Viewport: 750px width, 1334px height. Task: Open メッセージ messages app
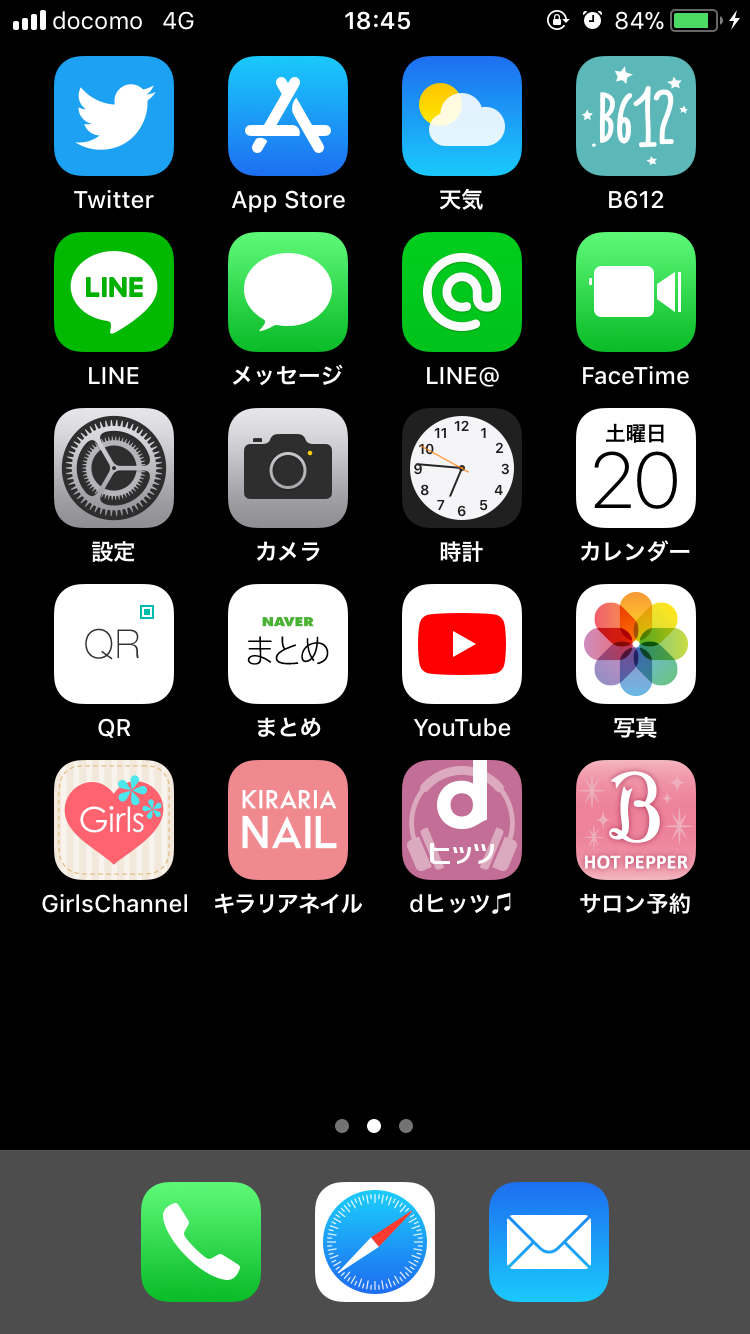(288, 292)
